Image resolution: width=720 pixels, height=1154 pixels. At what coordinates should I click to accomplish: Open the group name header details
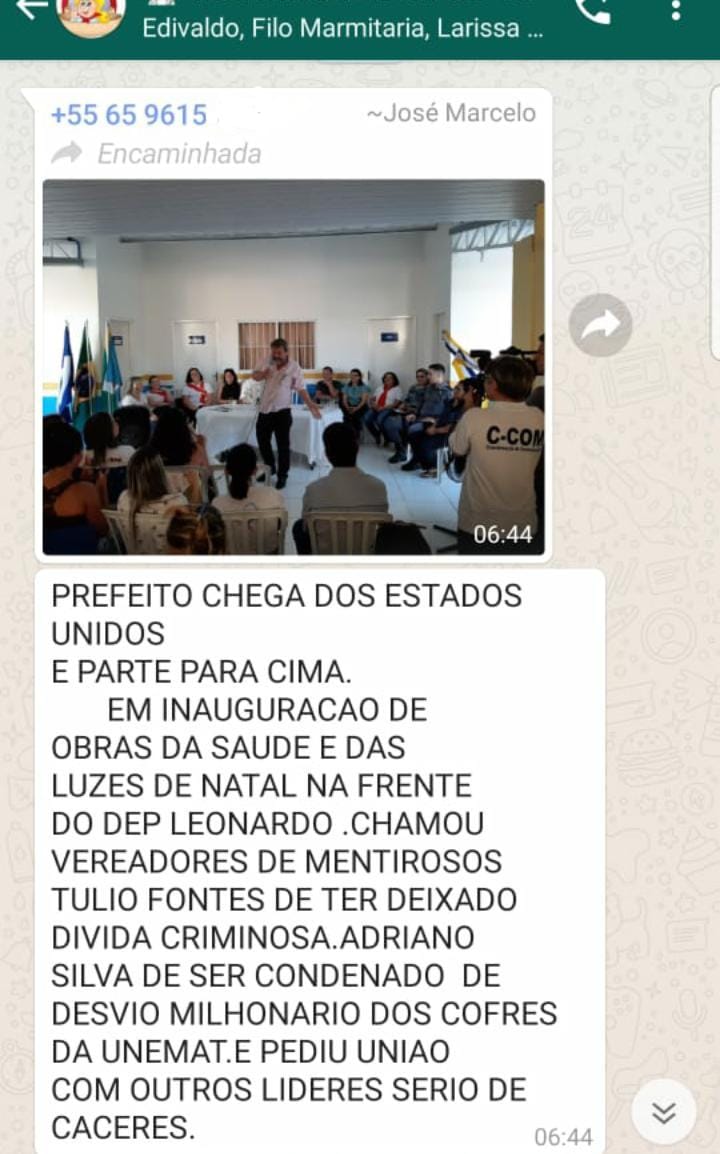coord(342,27)
